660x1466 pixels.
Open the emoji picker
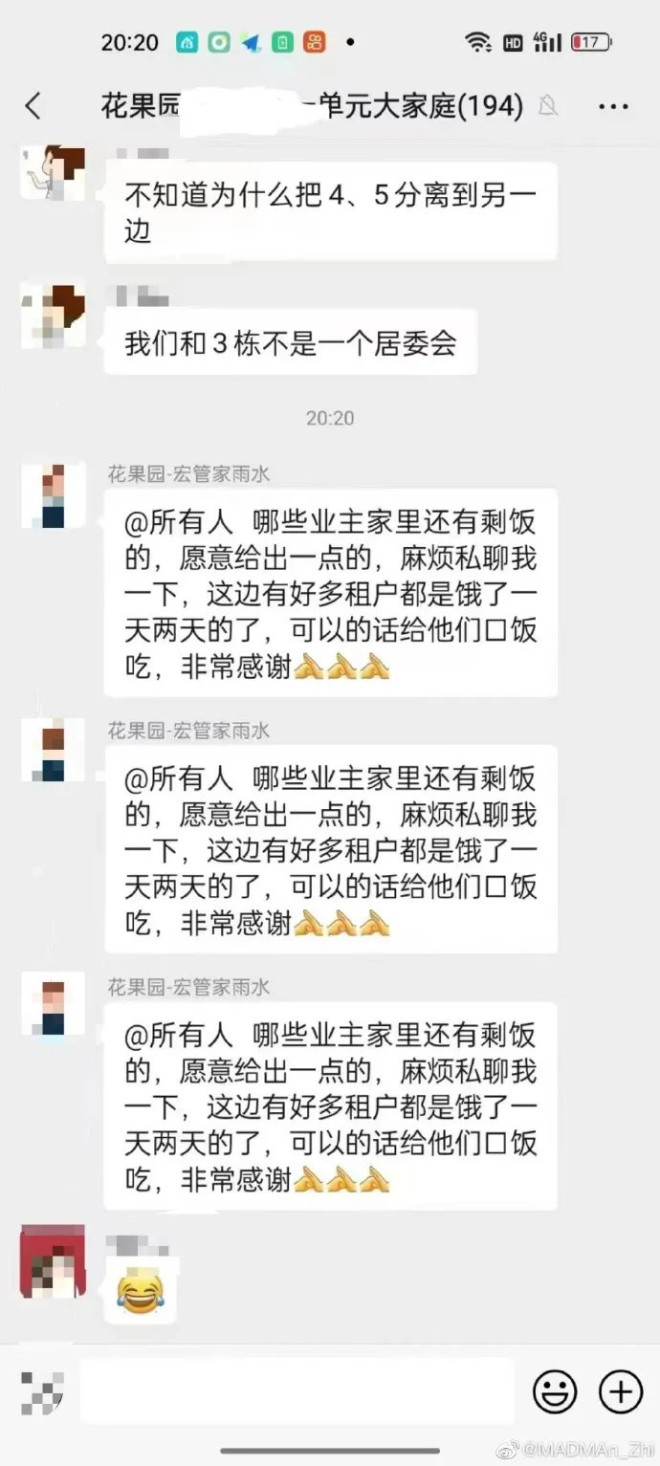(554, 1391)
